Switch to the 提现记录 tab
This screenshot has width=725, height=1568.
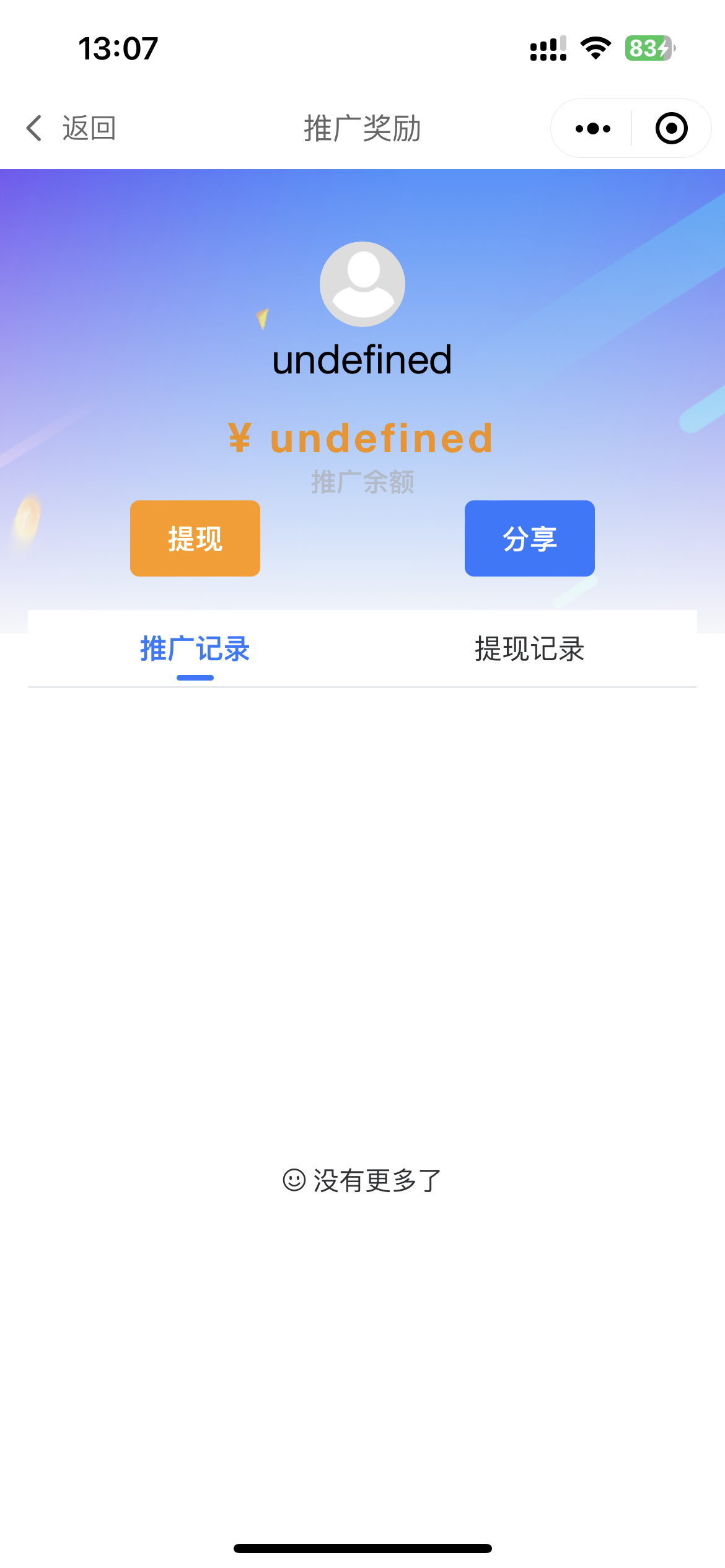coord(529,649)
